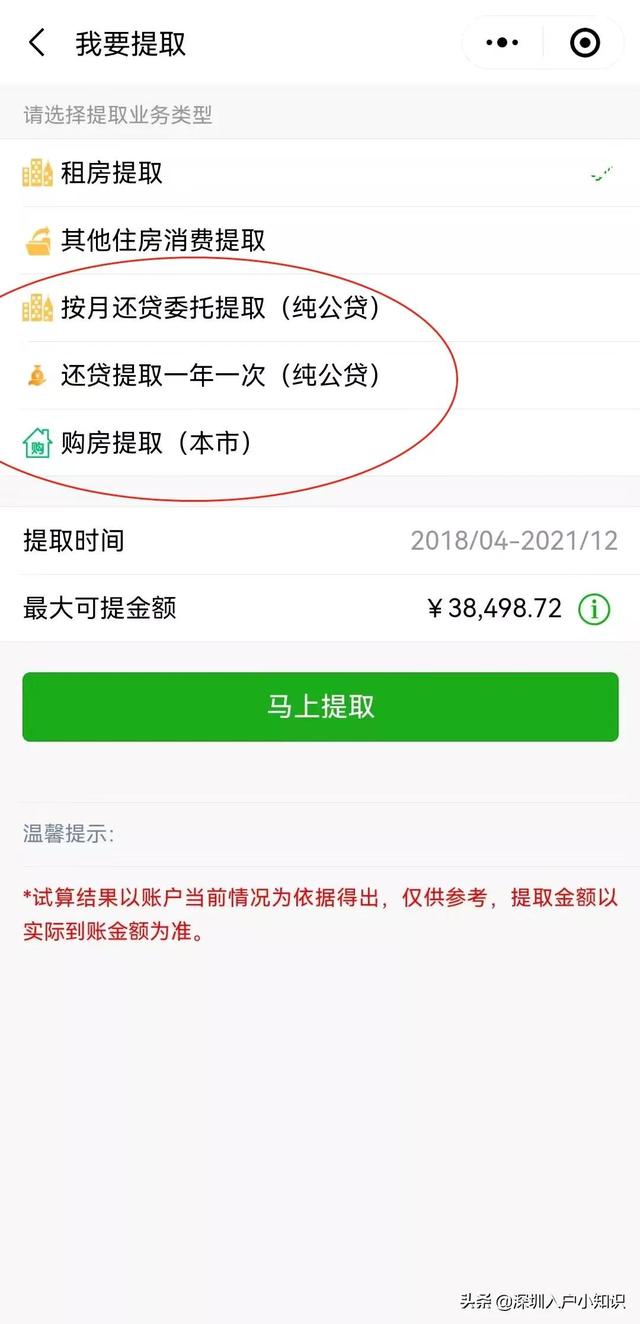
Task: Open the info icon beside 最大可提金额
Action: 594,608
